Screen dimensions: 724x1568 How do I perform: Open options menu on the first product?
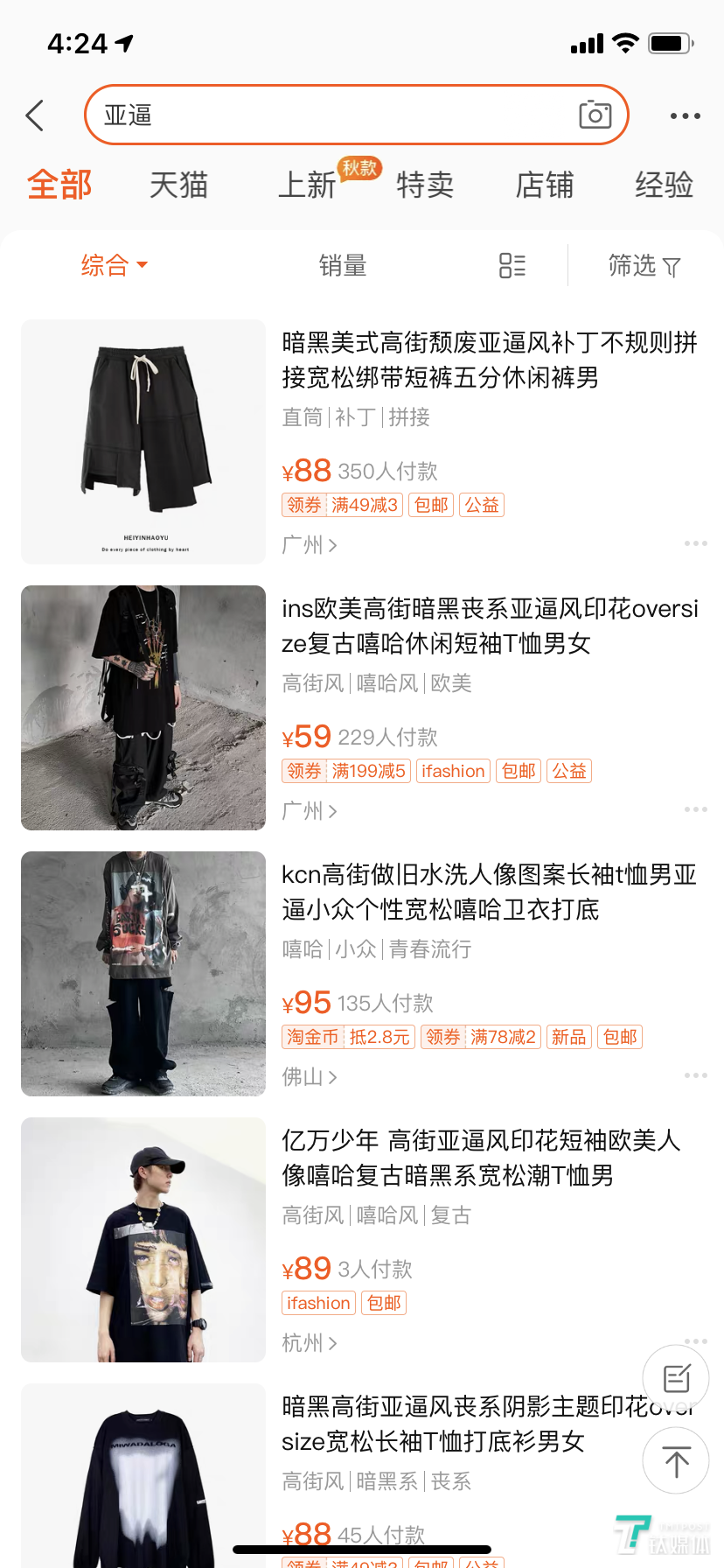click(695, 542)
